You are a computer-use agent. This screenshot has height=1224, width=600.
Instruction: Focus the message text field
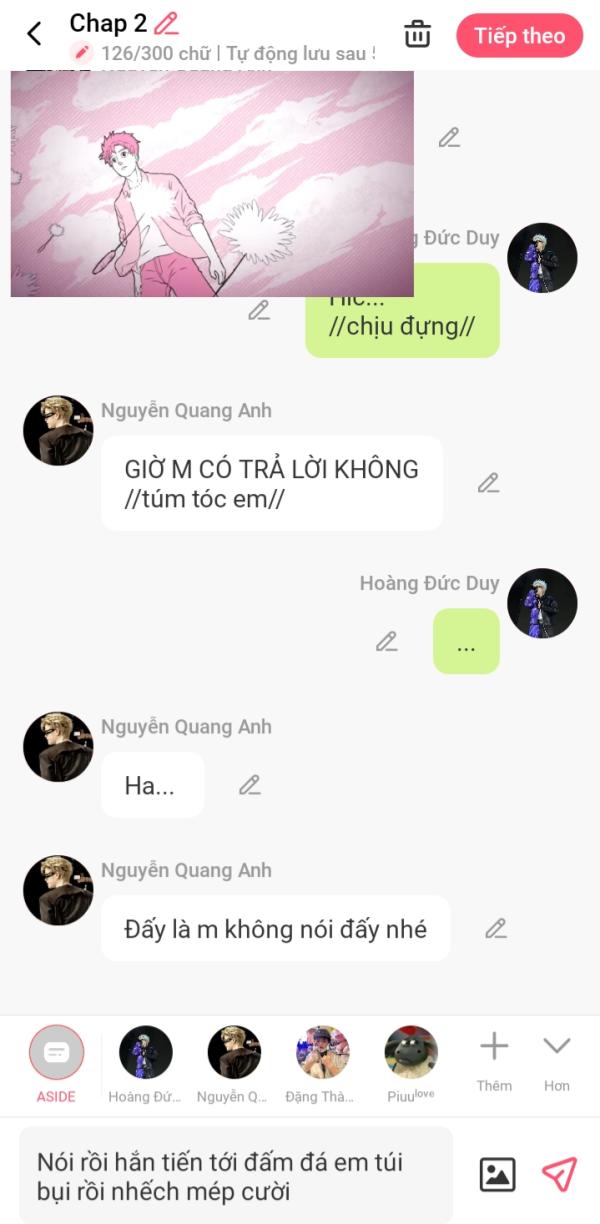click(x=236, y=1176)
